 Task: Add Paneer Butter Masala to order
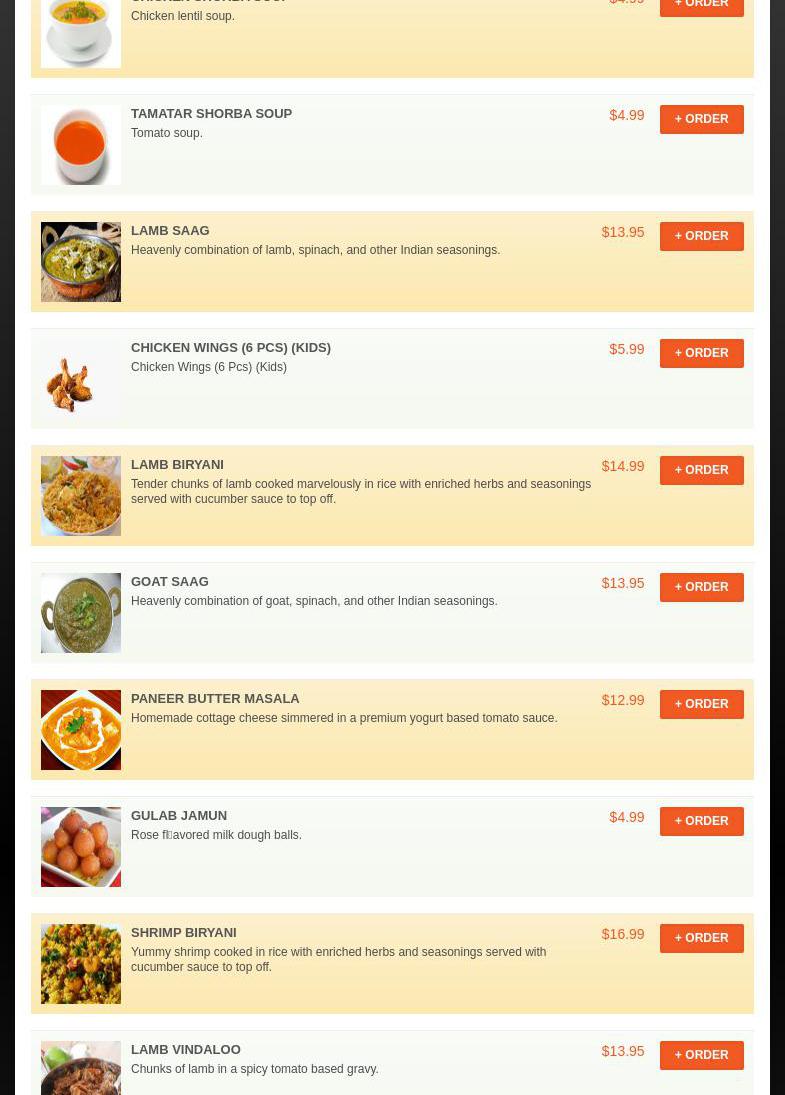(x=701, y=704)
